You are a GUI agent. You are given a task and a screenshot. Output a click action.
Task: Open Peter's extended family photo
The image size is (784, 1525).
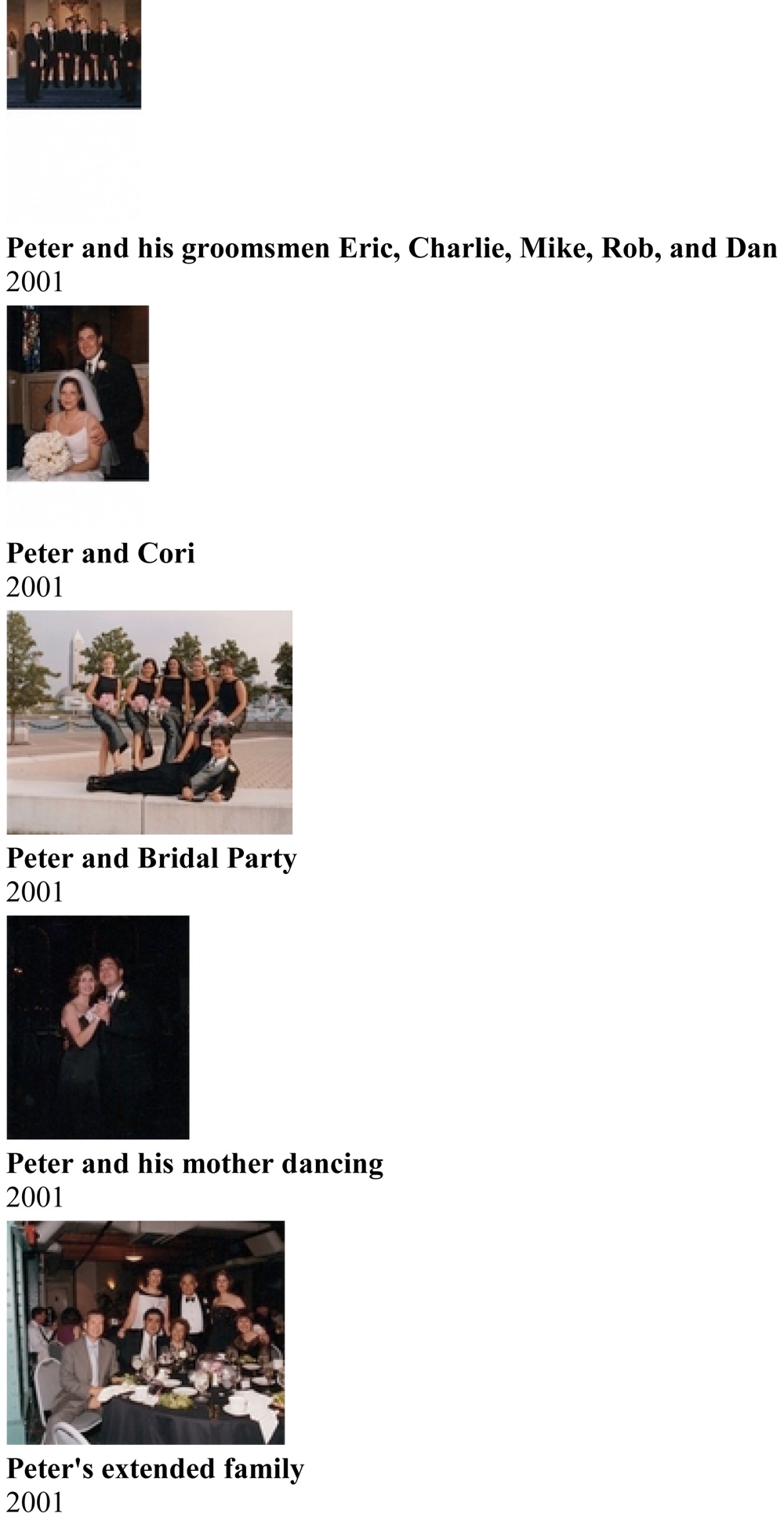[x=146, y=1332]
